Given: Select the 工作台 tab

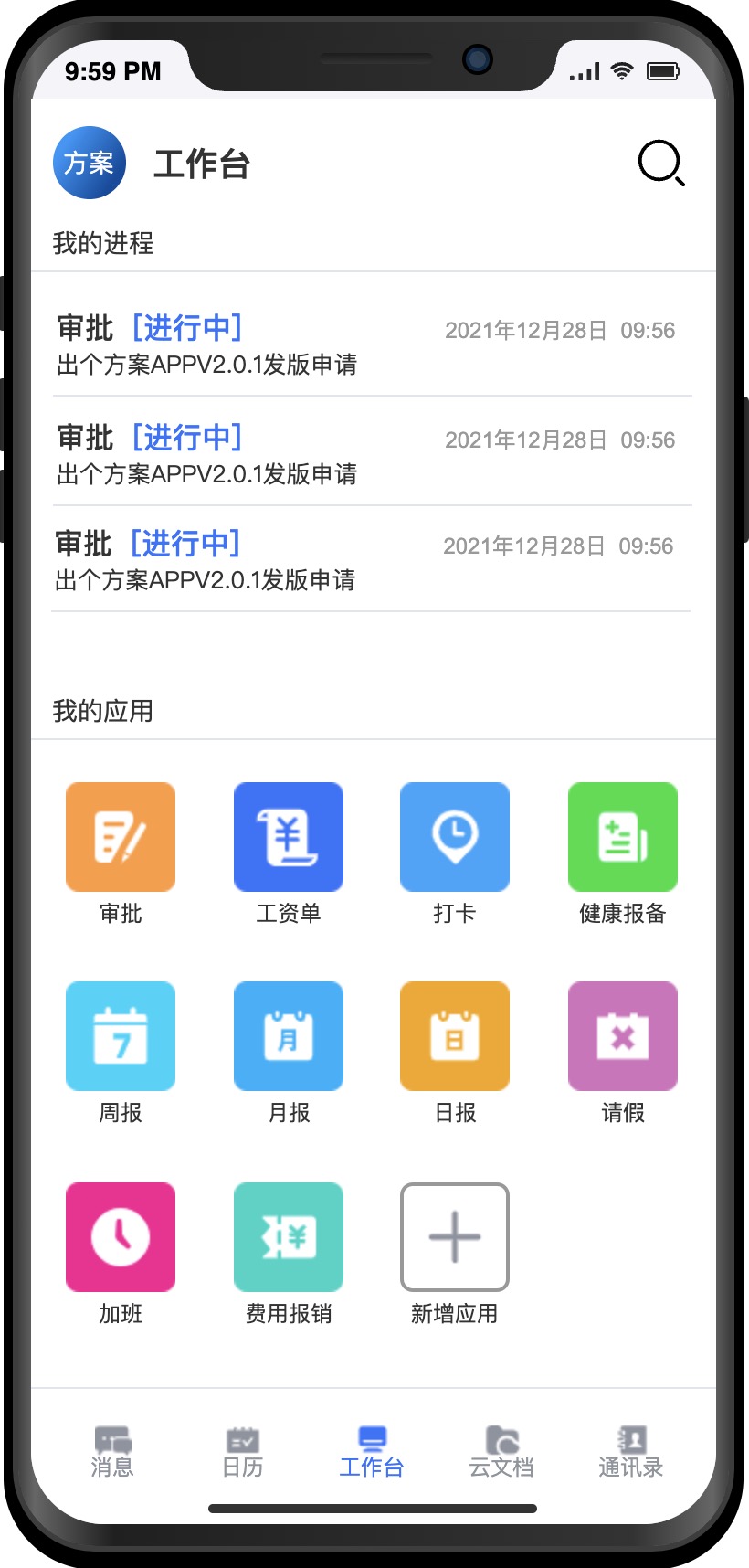Looking at the screenshot, I should pos(372,1451).
